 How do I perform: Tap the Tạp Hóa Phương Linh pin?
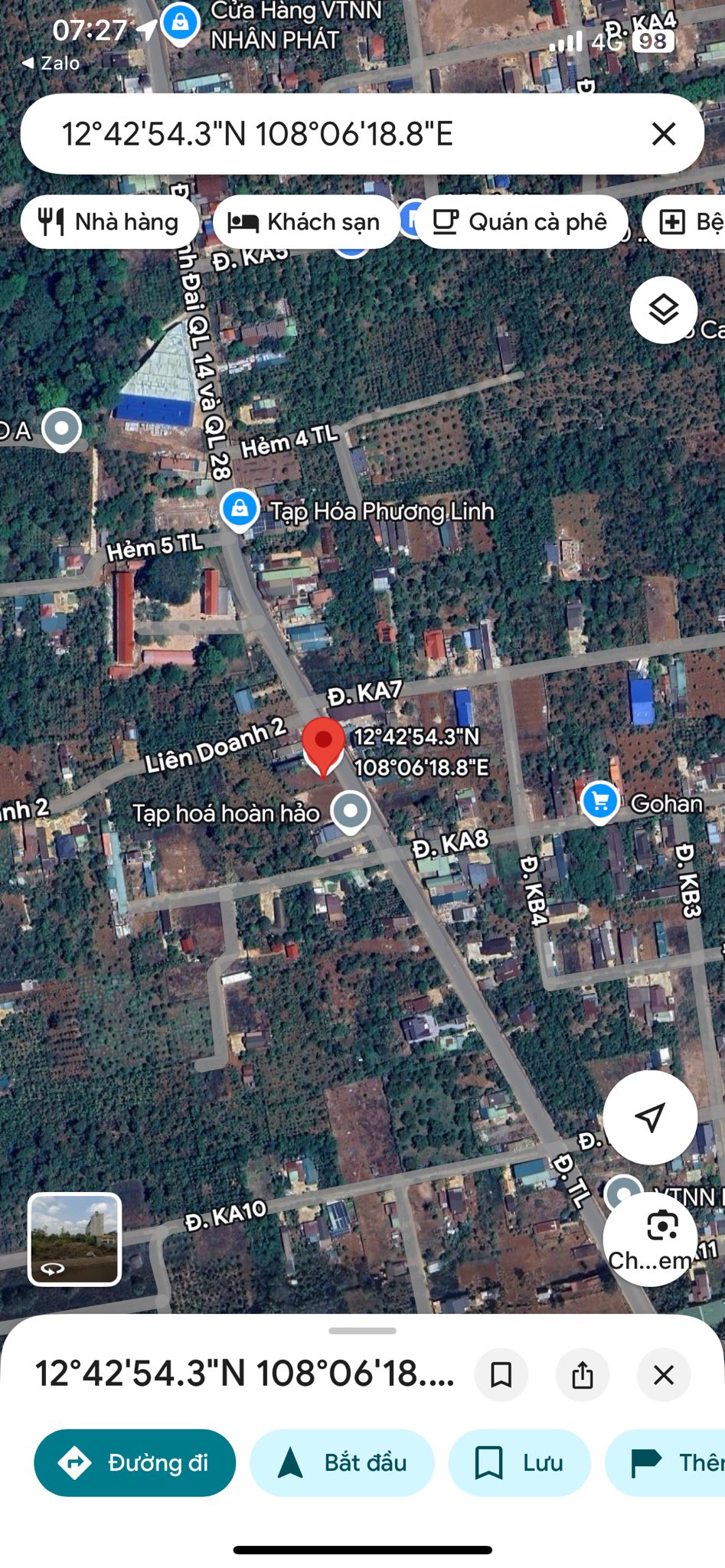coord(240,508)
